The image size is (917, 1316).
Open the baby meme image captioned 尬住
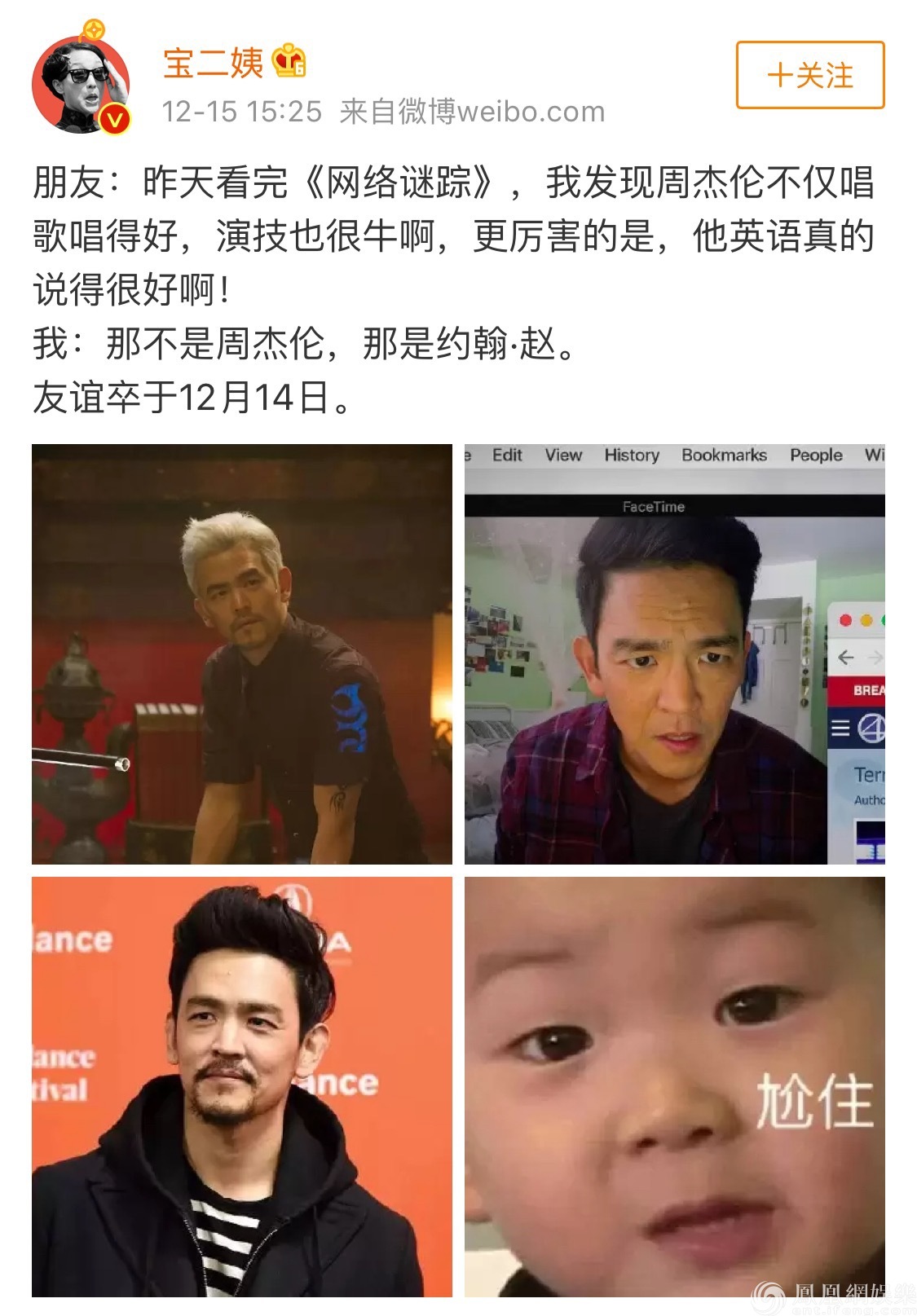pos(674,1086)
